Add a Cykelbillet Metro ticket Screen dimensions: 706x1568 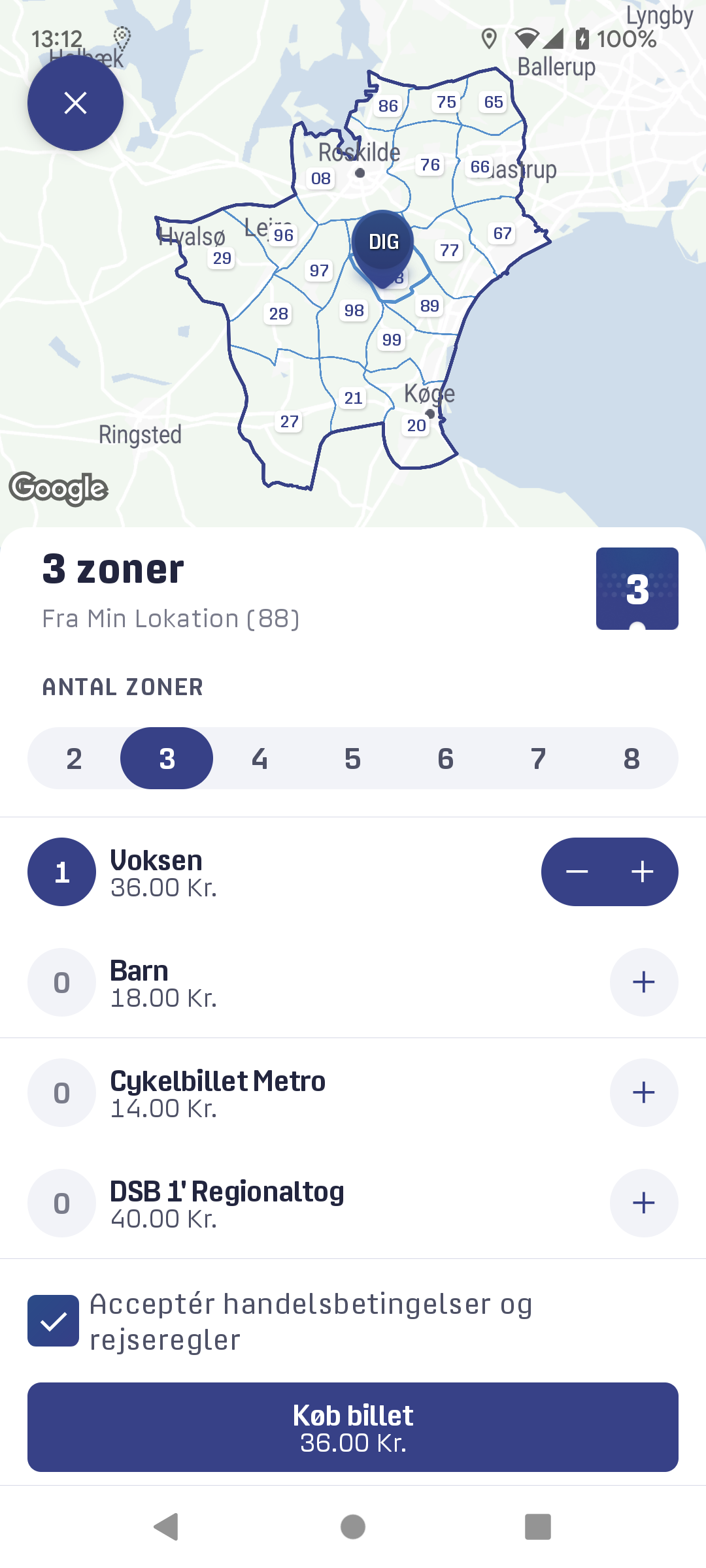[644, 1092]
